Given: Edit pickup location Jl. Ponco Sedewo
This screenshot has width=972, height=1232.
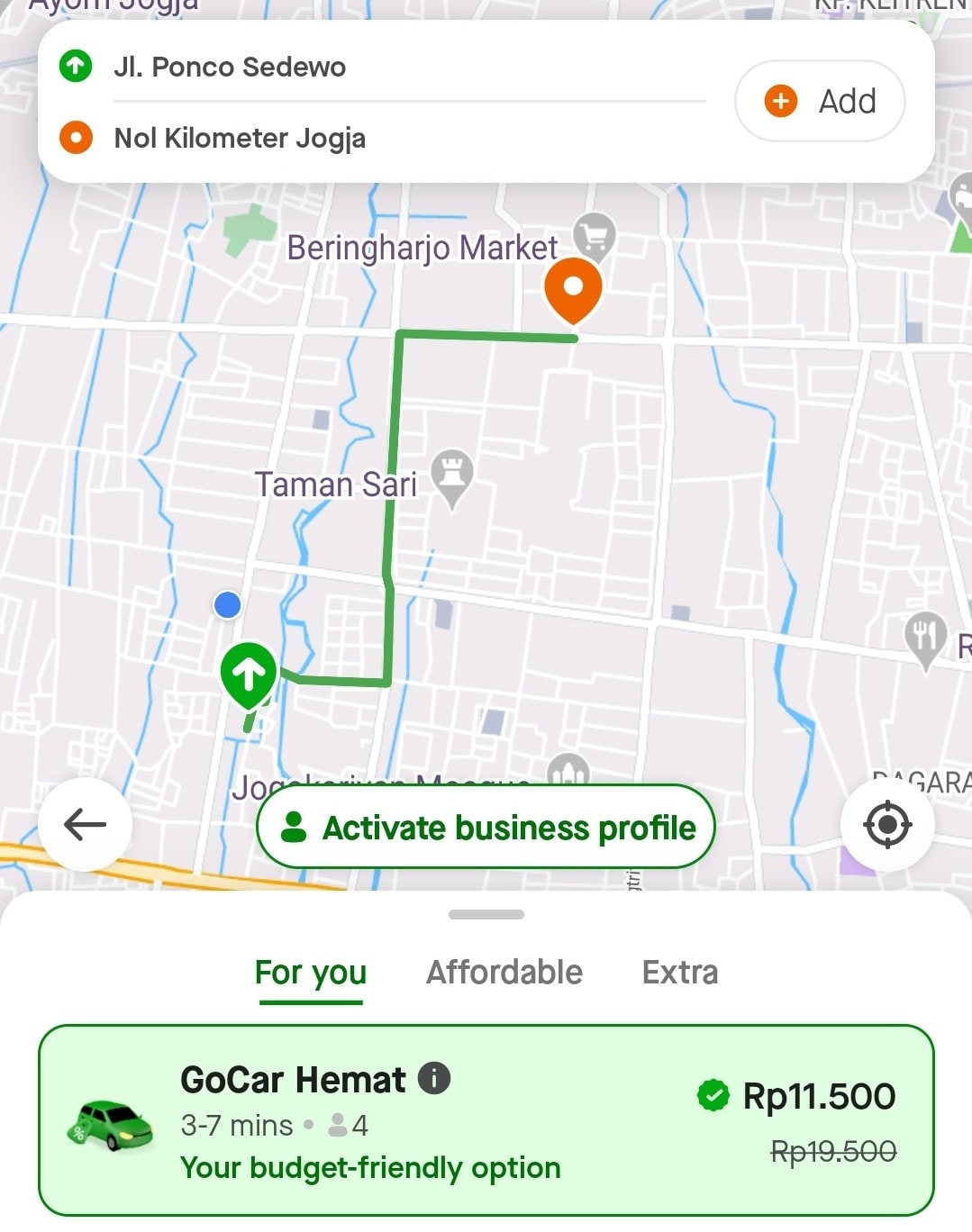Looking at the screenshot, I should point(230,68).
